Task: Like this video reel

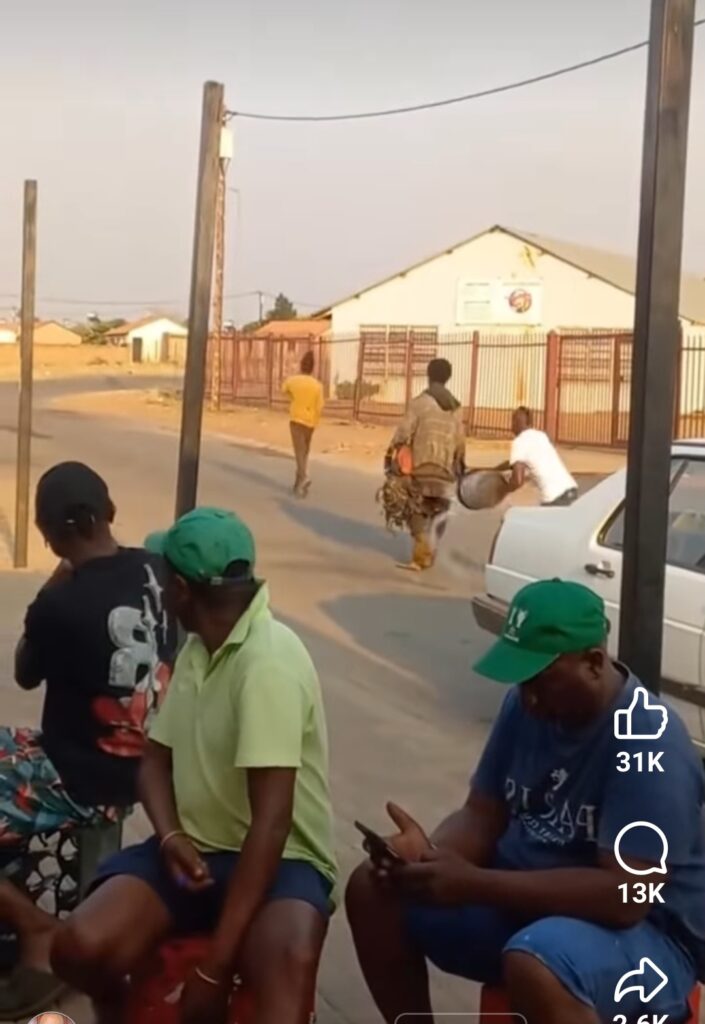Action: point(640,714)
